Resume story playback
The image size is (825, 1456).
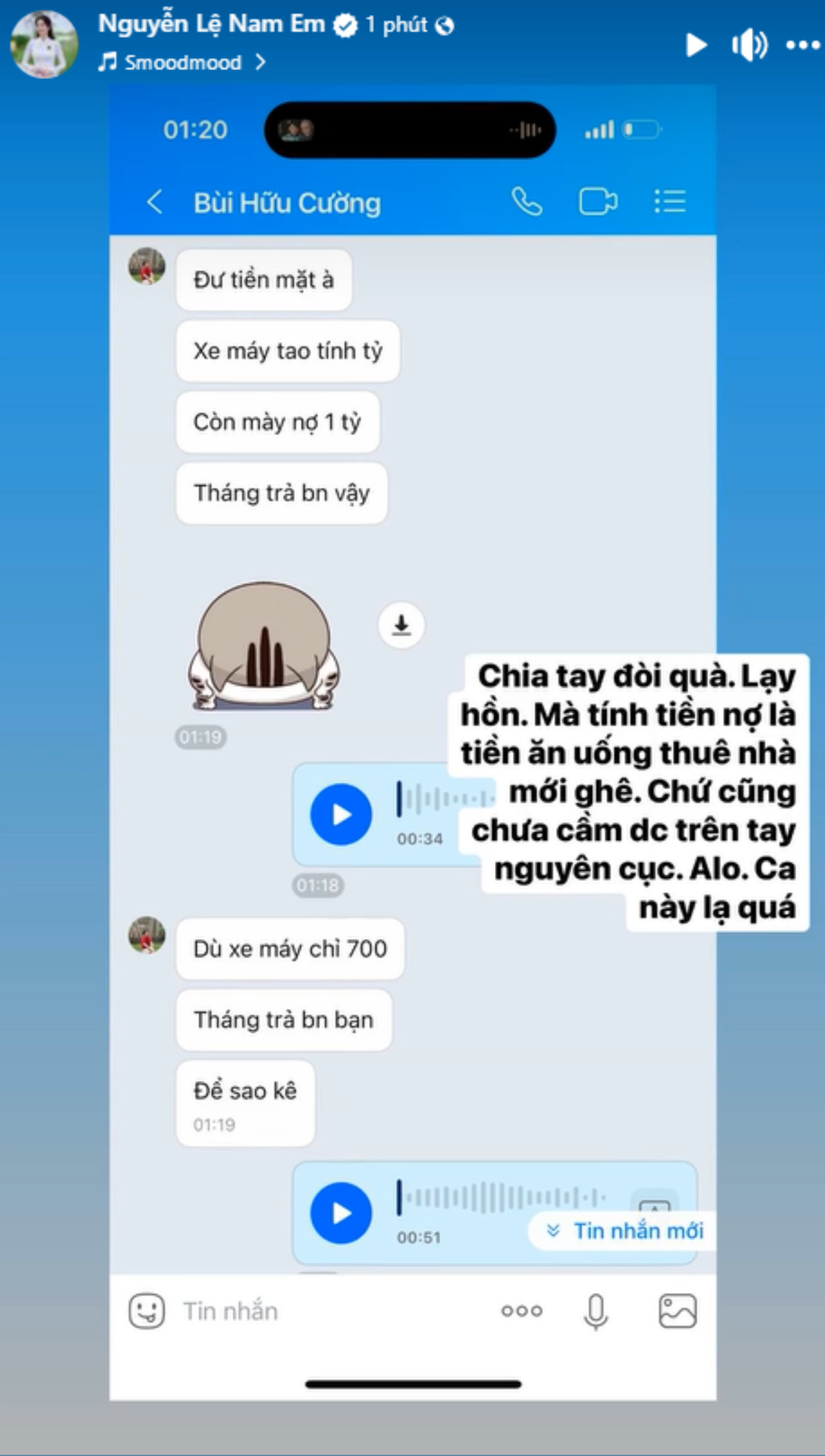[696, 45]
